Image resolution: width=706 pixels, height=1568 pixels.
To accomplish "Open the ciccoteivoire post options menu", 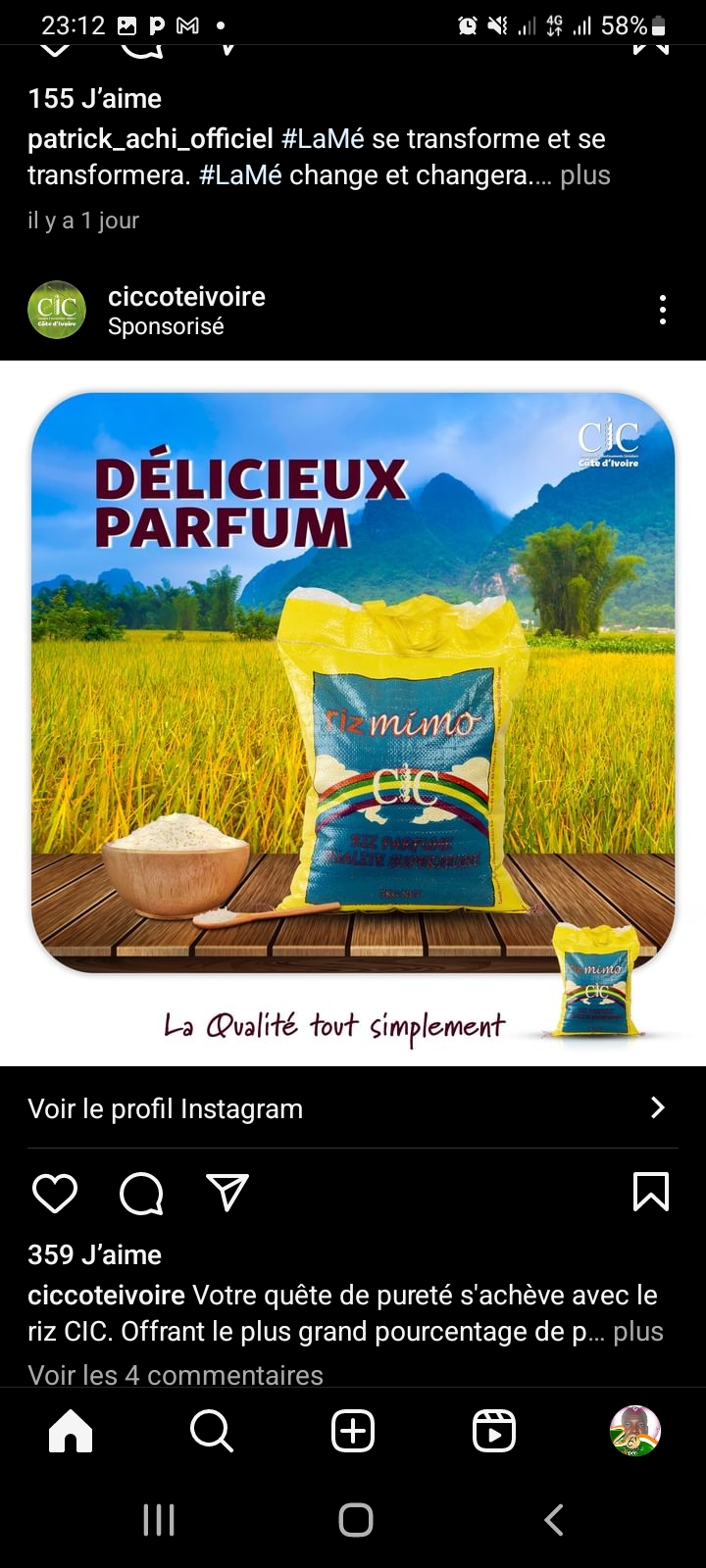I will coord(663,310).
